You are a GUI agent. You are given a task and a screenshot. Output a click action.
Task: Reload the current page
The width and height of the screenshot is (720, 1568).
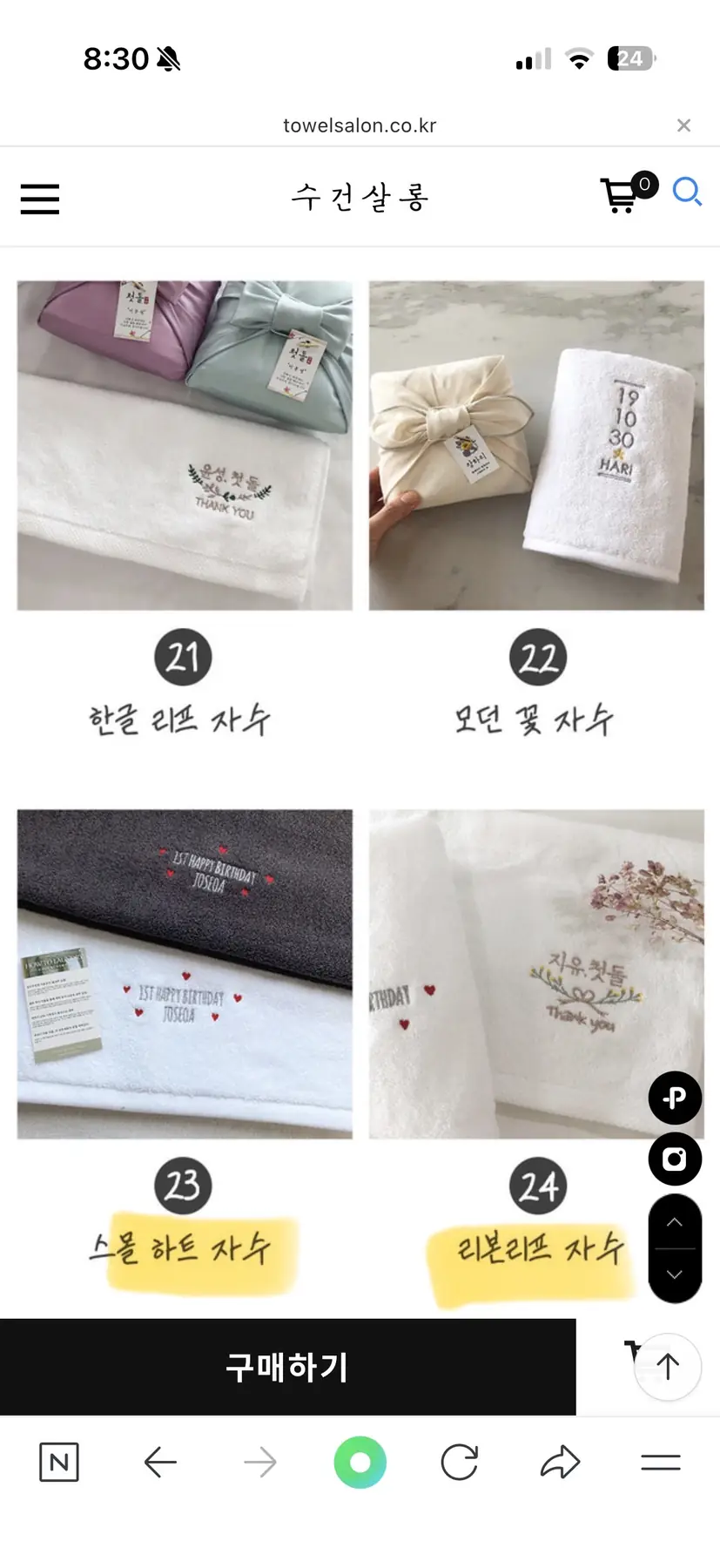click(460, 1462)
